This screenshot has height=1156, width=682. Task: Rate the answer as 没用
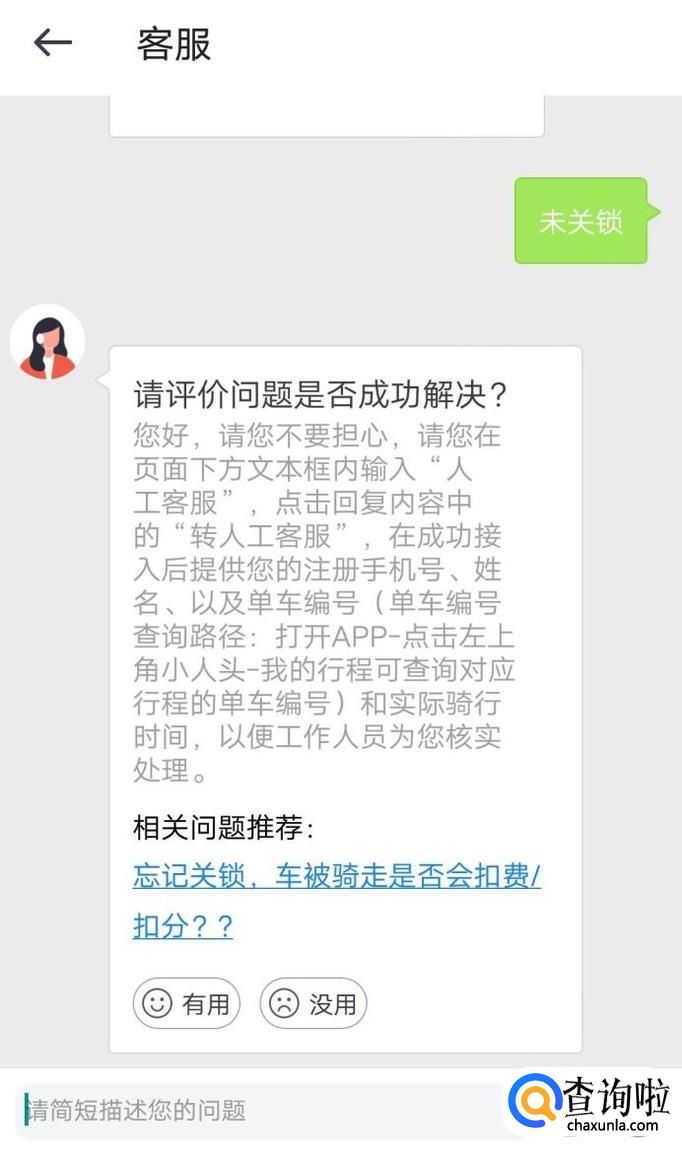pos(314,1003)
